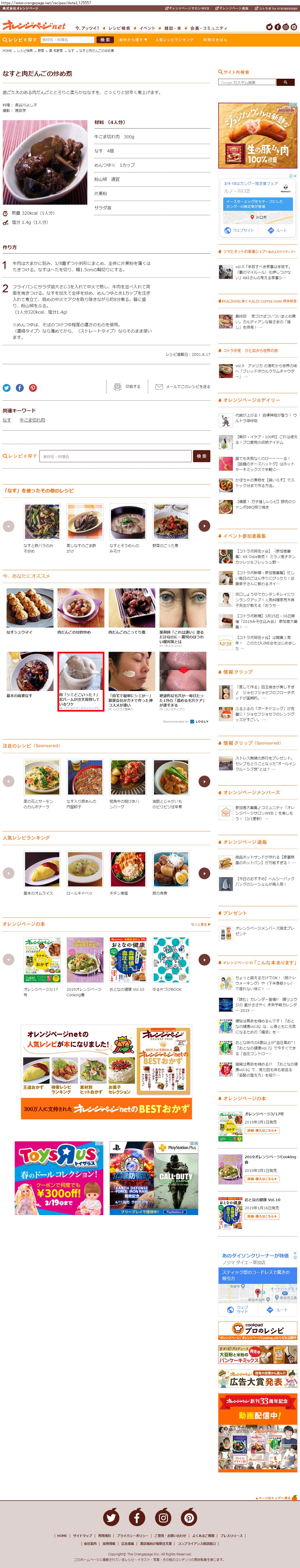Share this recipe on Facebook
The image size is (300, 1568).
tap(20, 388)
